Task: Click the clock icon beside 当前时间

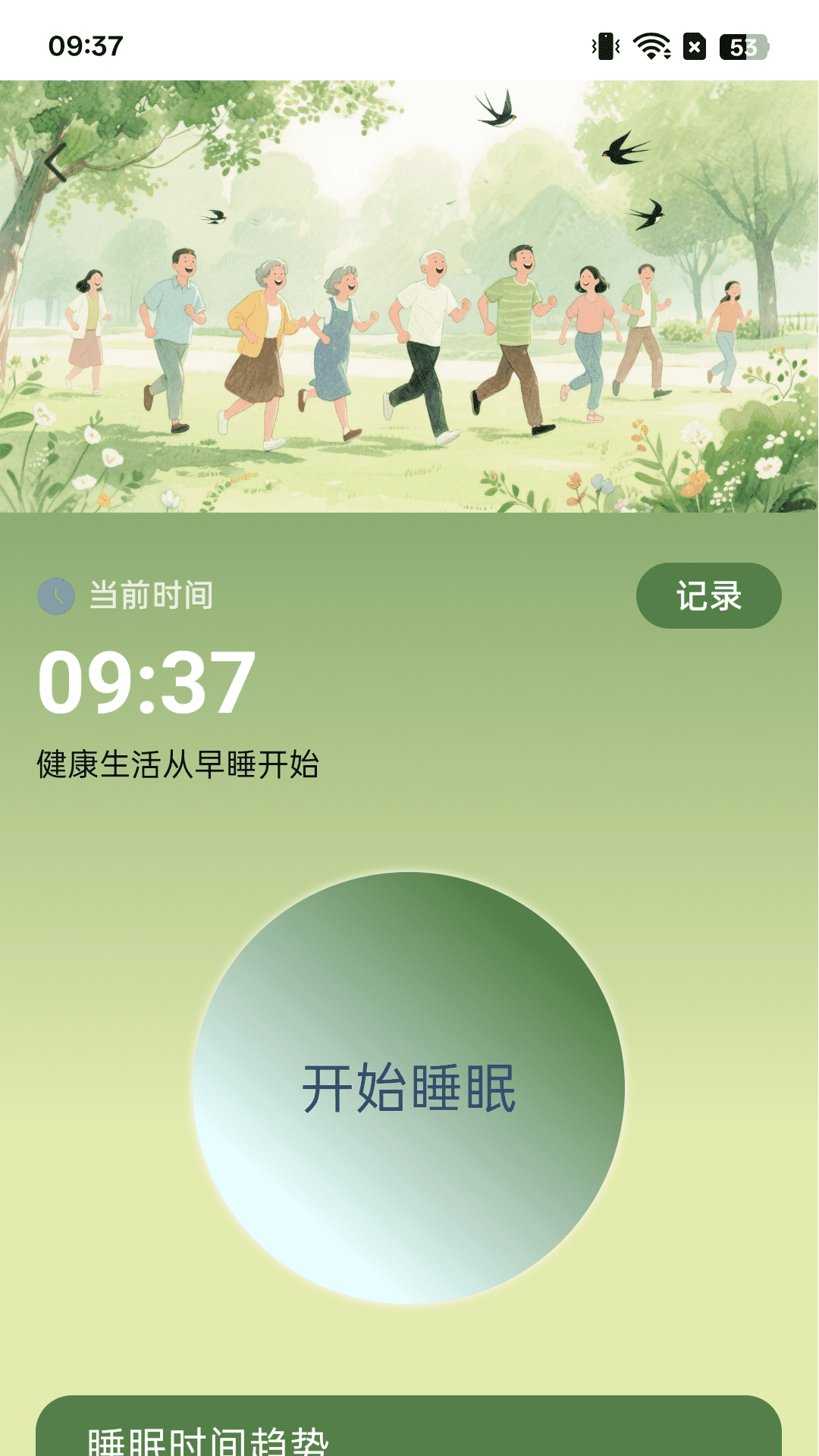Action: [x=57, y=597]
